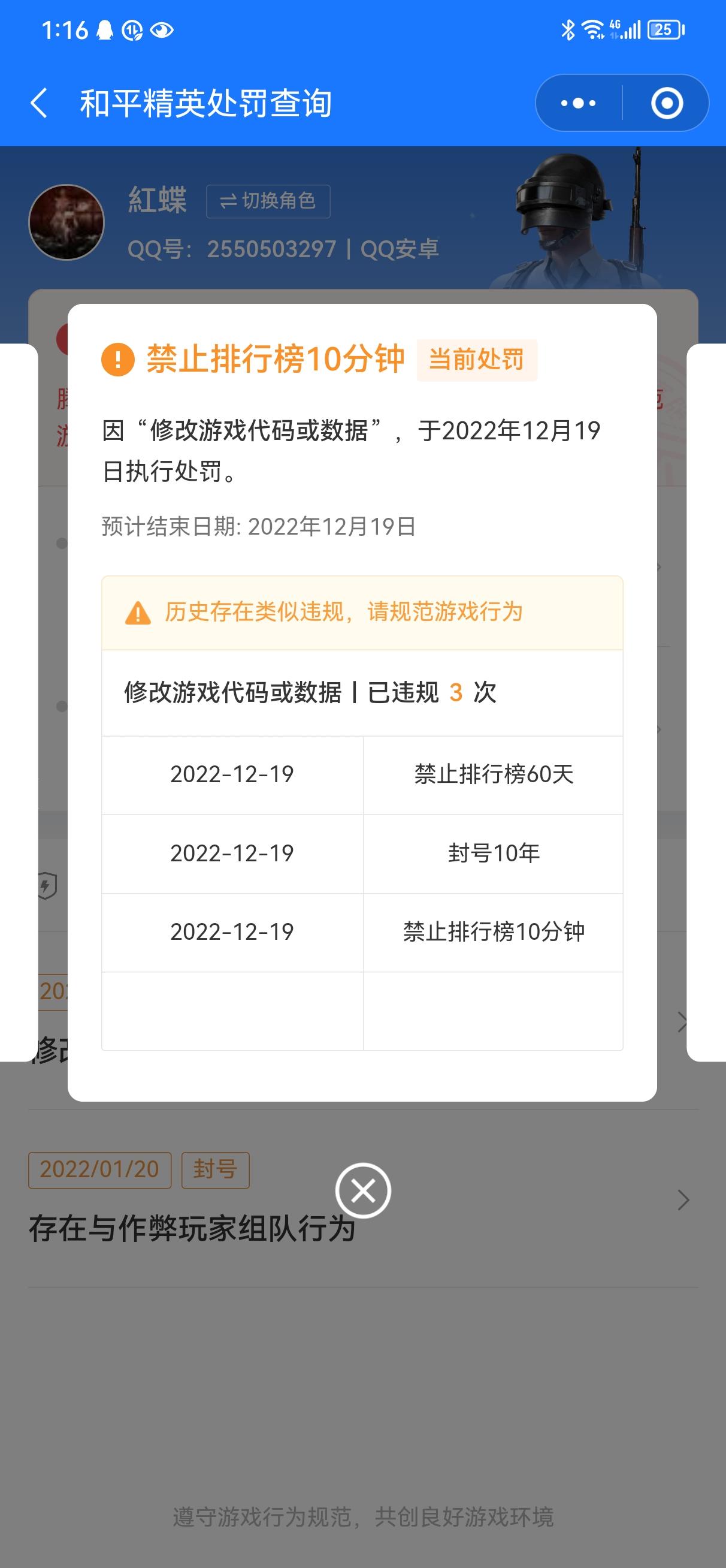Select the 封号10年 table row

click(x=493, y=854)
